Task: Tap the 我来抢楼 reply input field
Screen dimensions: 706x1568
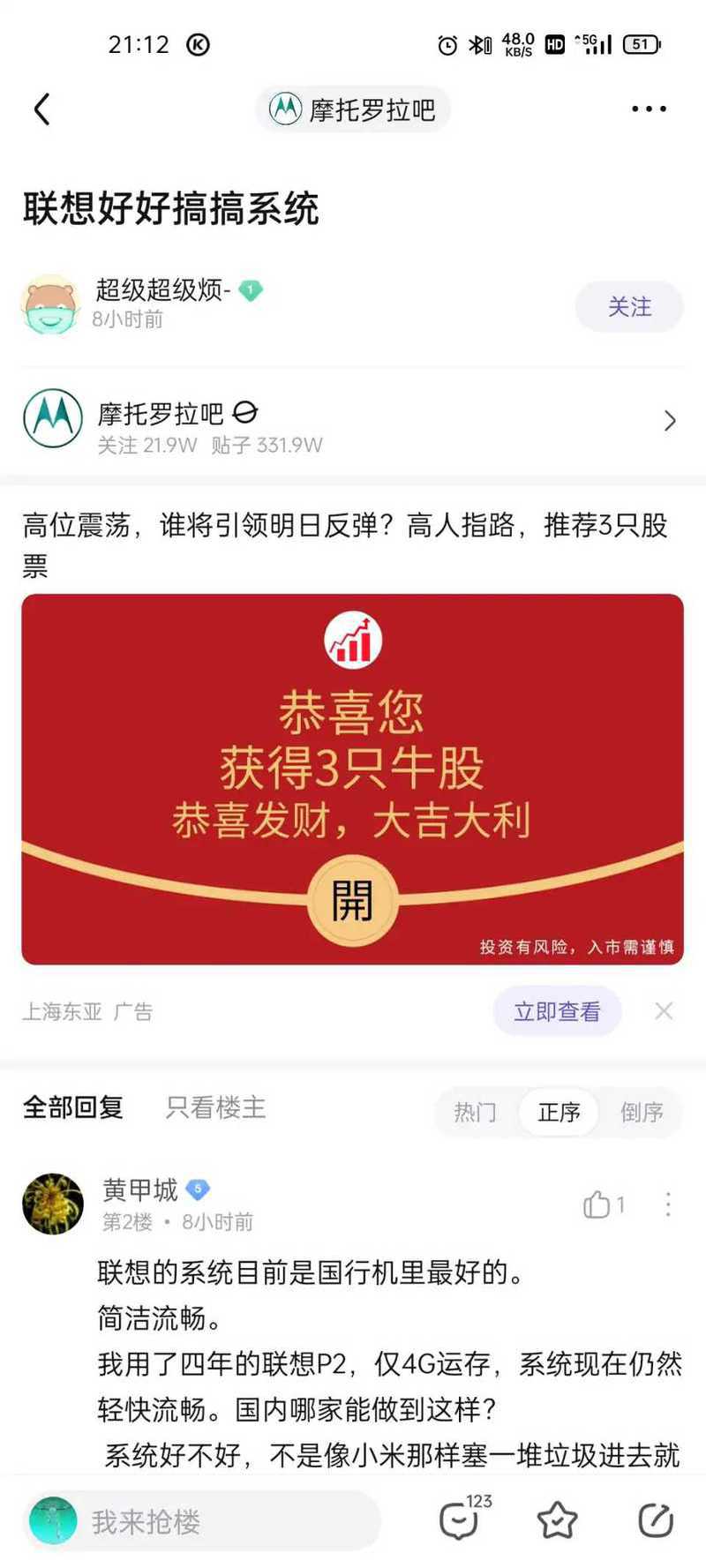Action: [x=203, y=1521]
